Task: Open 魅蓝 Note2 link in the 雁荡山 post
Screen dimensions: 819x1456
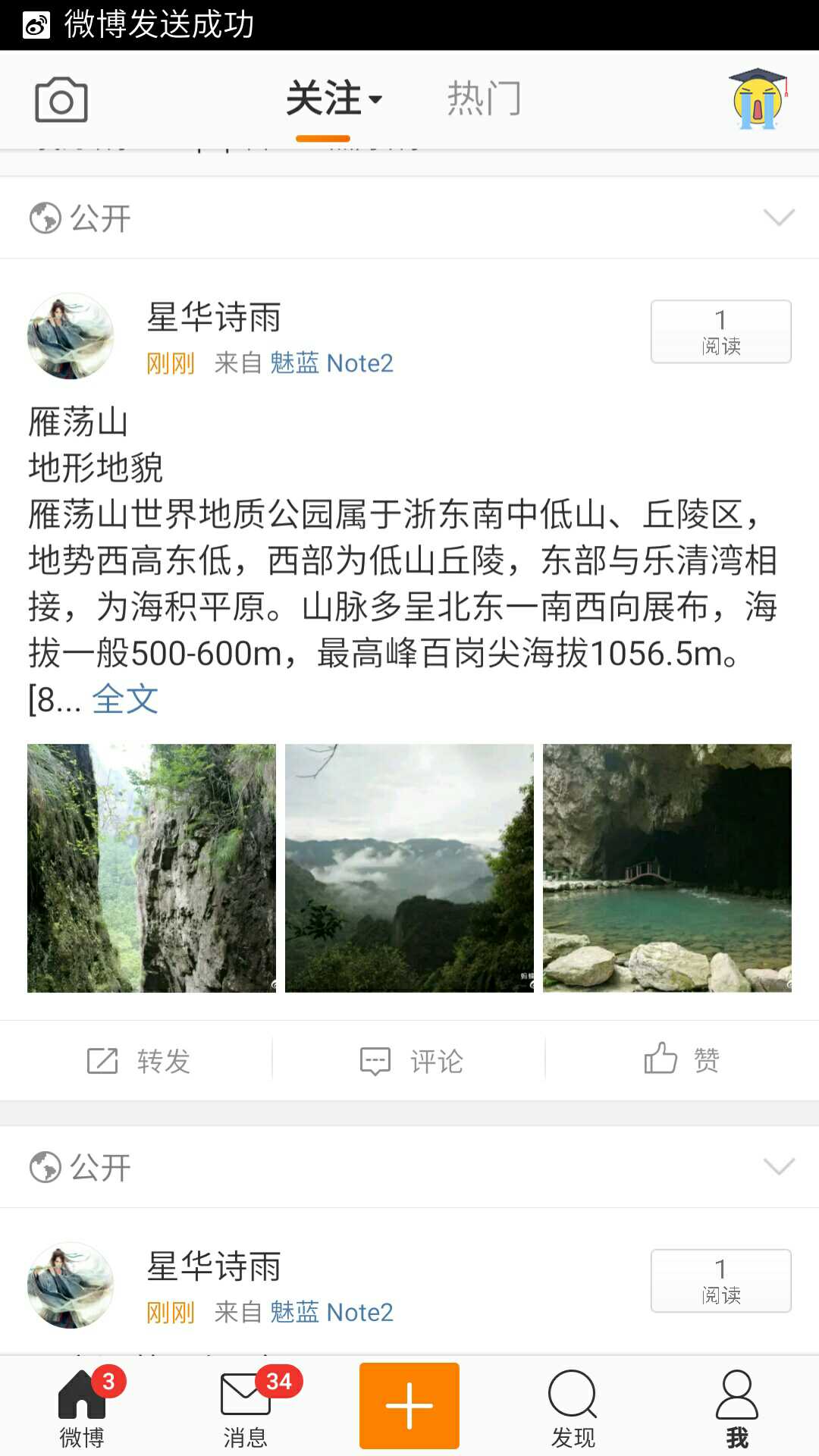Action: coord(331,363)
